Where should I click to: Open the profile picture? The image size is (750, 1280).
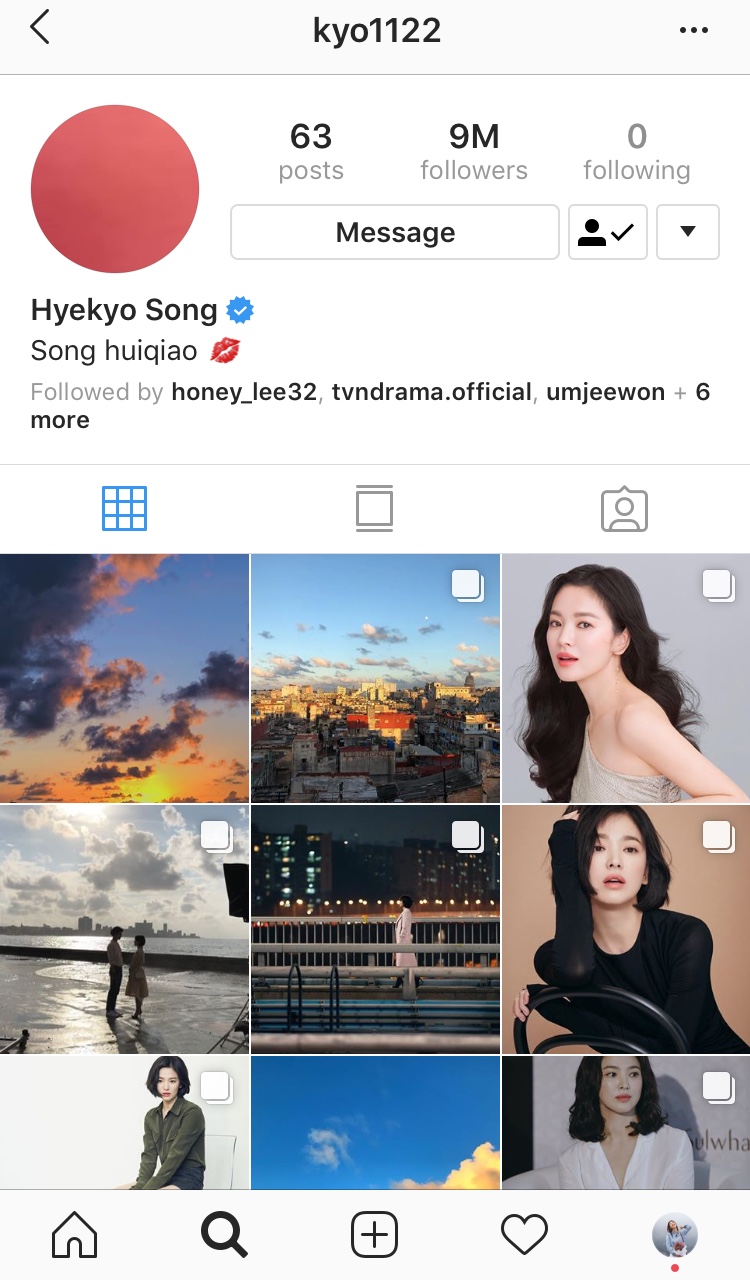[x=115, y=189]
